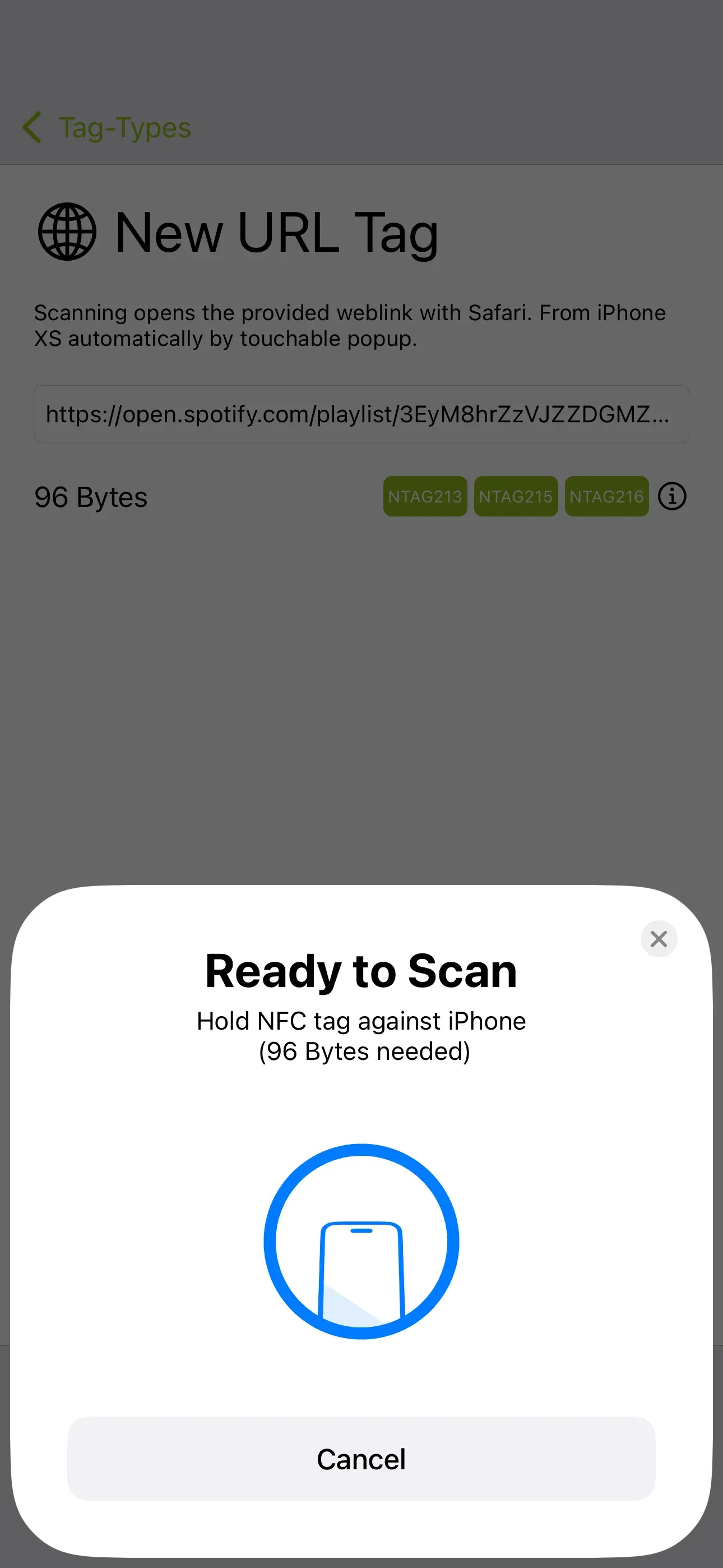Viewport: 723px width, 1568px height.
Task: Click the Safari weblink description text
Action: (350, 326)
